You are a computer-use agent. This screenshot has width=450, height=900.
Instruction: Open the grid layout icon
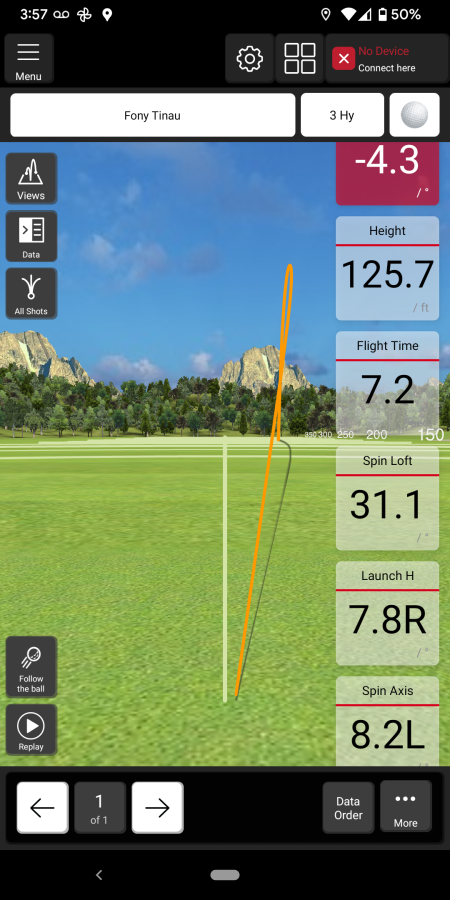point(300,59)
